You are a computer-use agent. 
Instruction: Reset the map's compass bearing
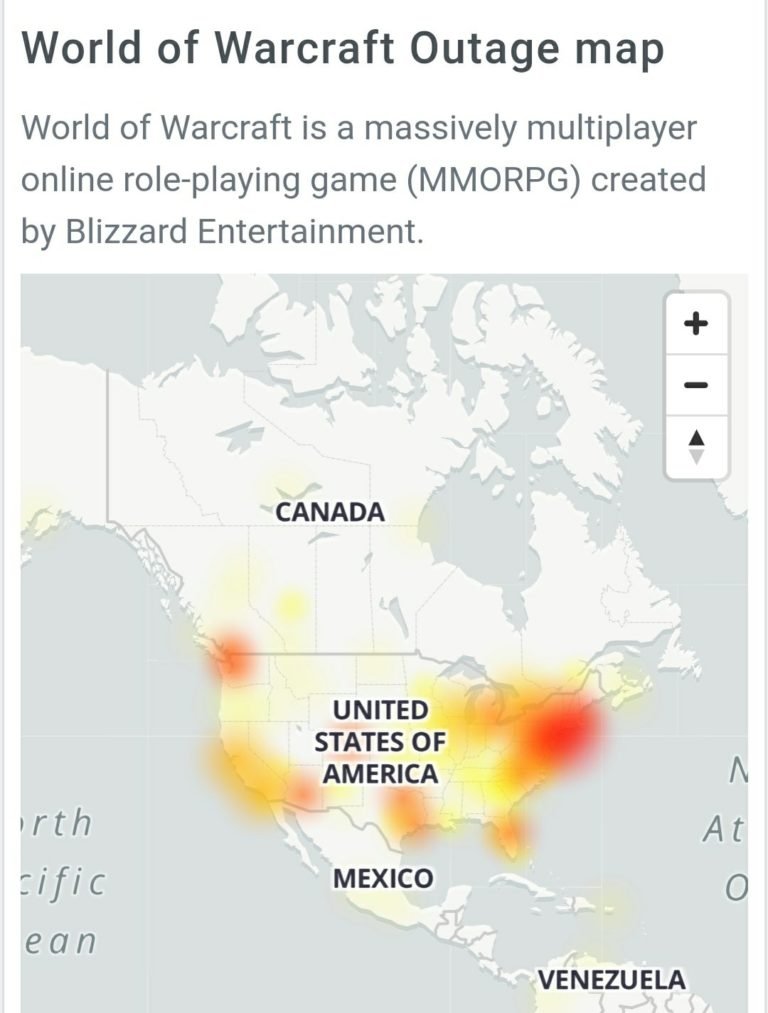click(697, 446)
